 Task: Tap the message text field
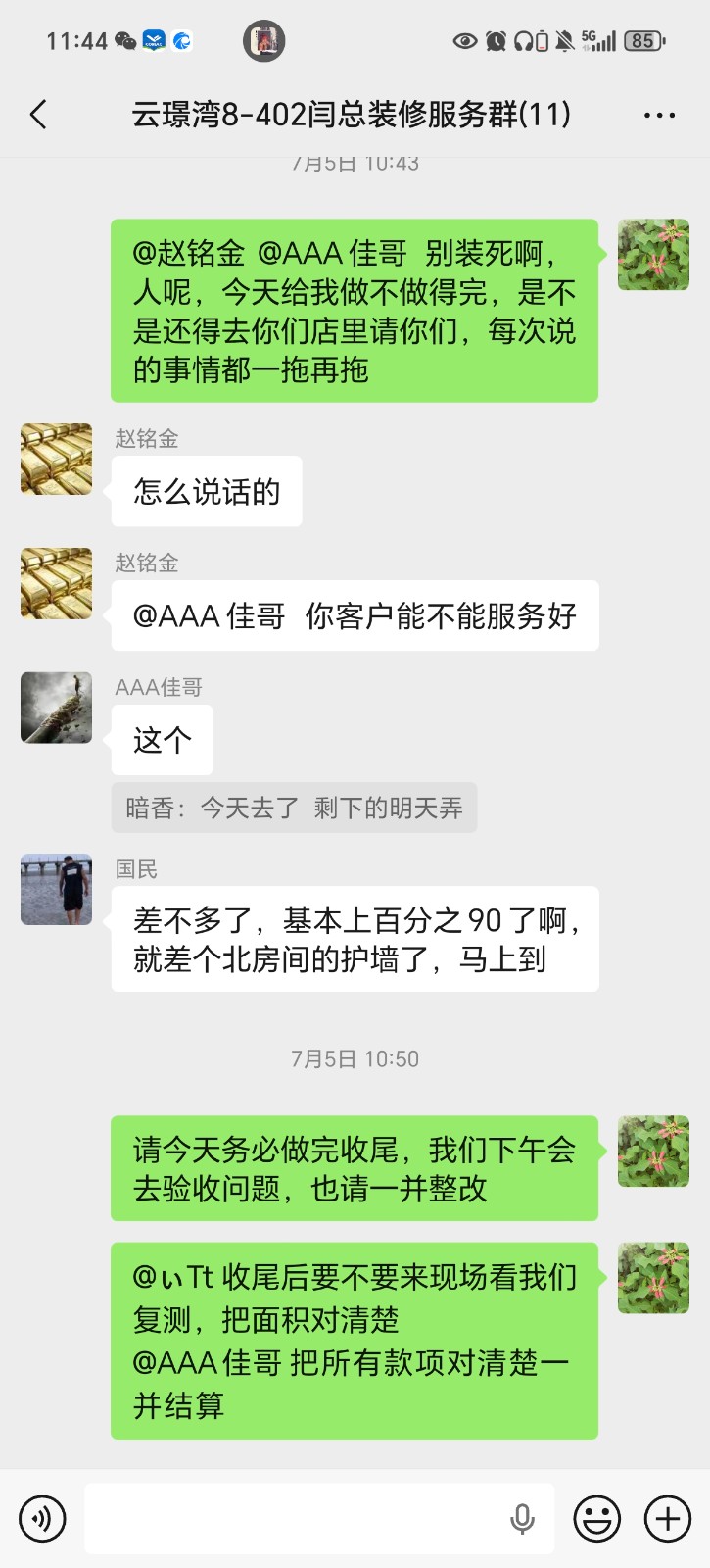click(x=294, y=1519)
